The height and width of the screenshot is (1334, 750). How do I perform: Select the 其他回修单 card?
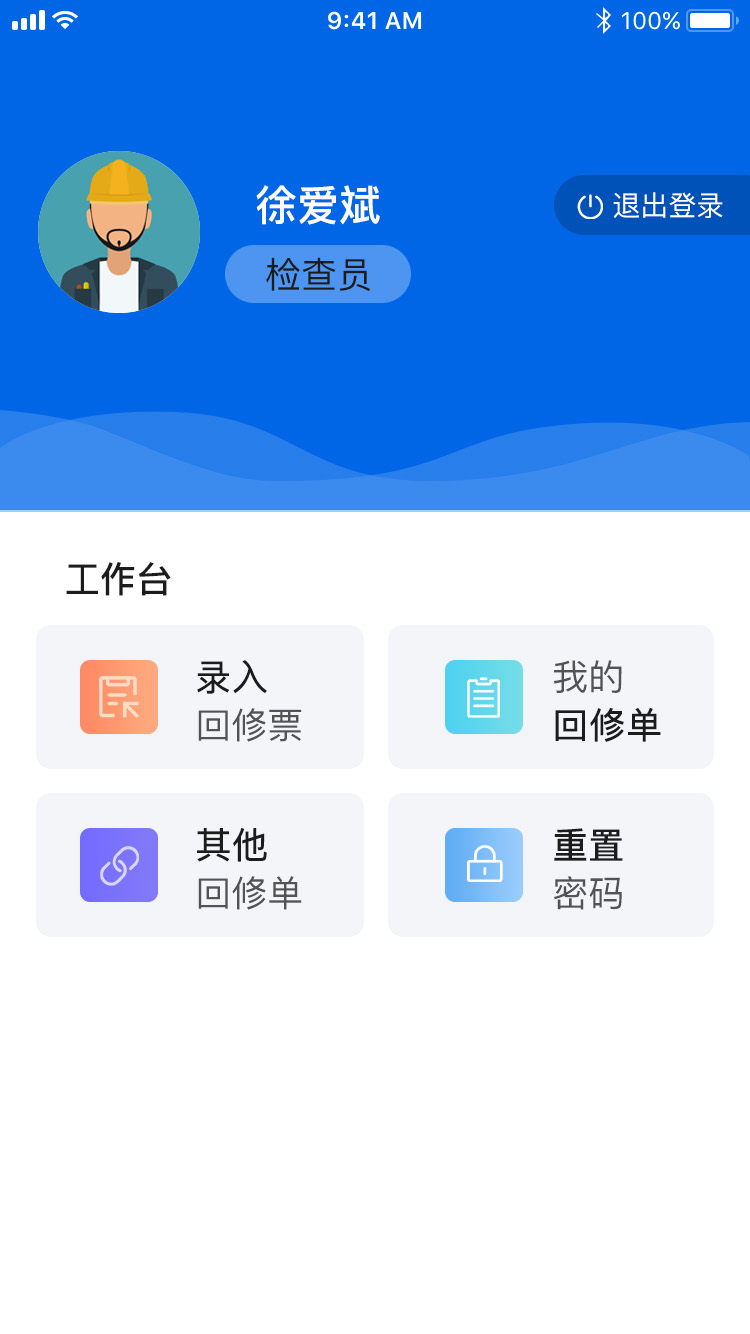[200, 865]
